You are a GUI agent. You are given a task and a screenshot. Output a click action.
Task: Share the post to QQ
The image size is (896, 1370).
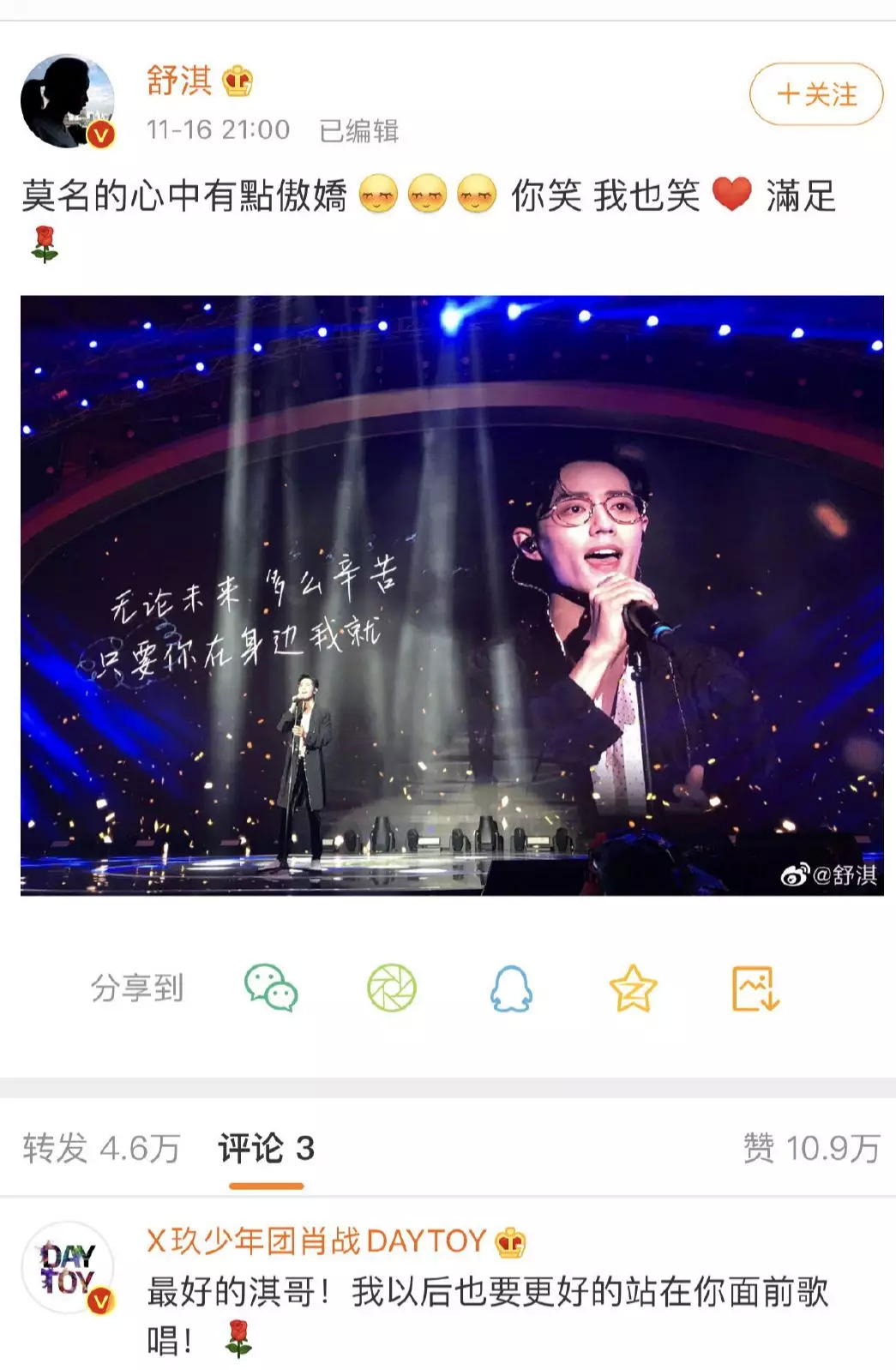pos(511,988)
